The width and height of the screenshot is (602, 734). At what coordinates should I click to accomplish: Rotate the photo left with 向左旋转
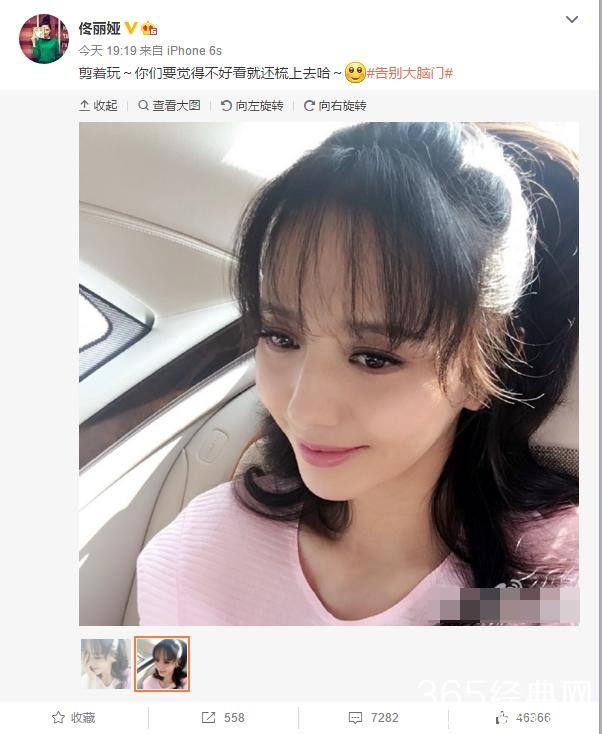(252, 105)
